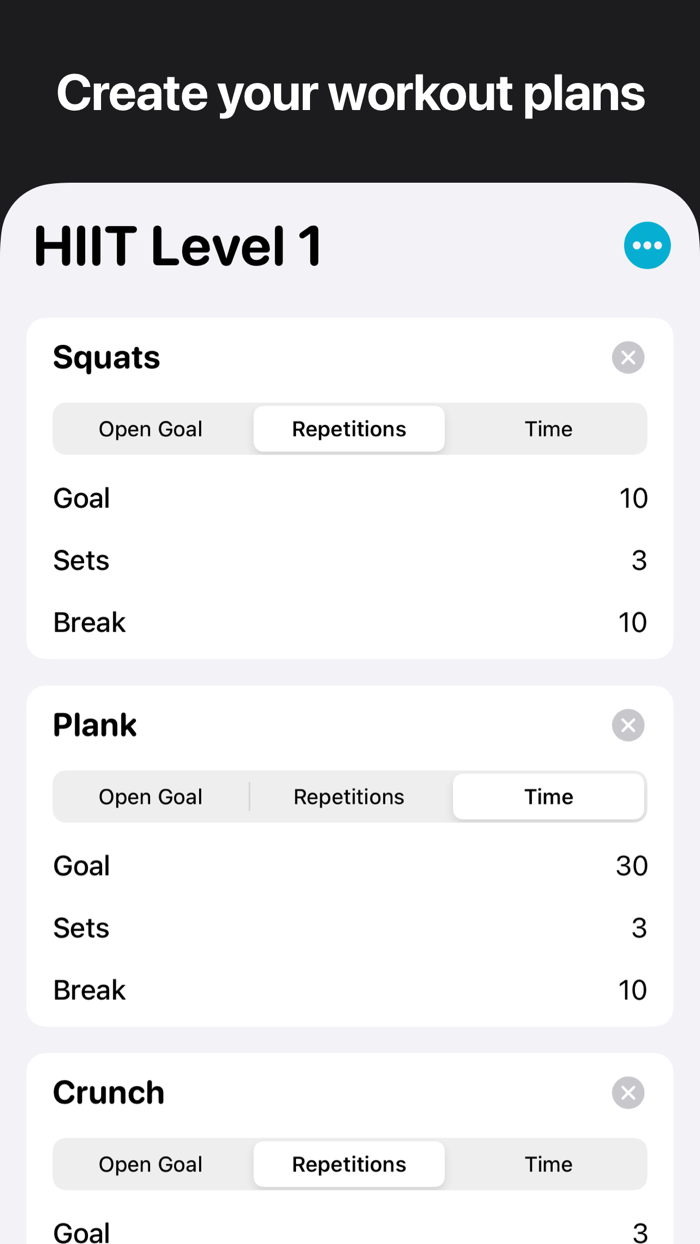Change the Plank Goal value
The image size is (700, 1244).
tap(631, 866)
